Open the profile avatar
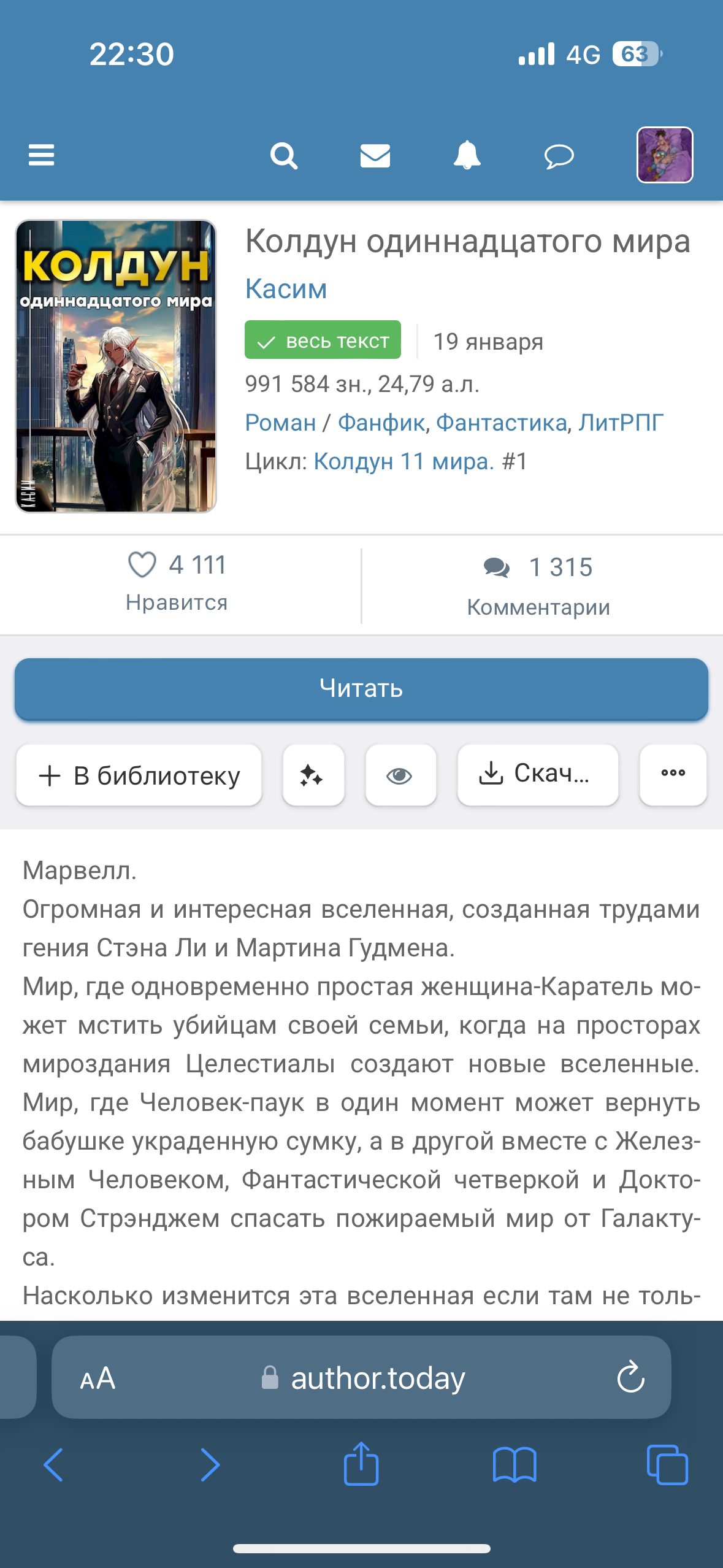This screenshot has width=723, height=1568. click(x=665, y=155)
